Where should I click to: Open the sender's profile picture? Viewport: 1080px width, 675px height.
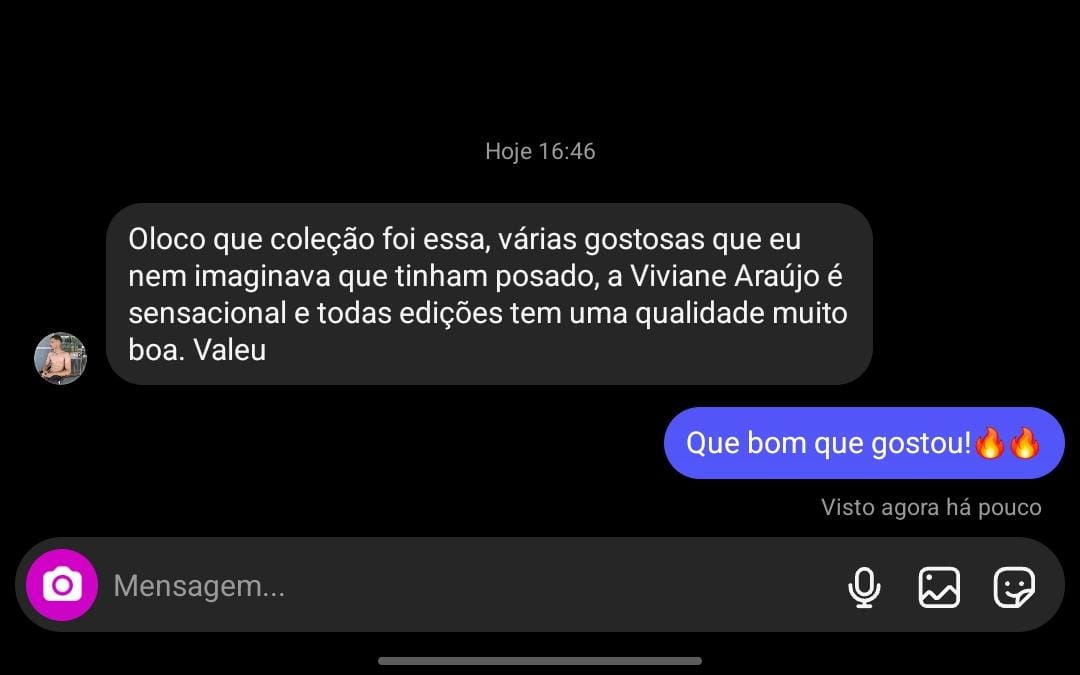61,358
